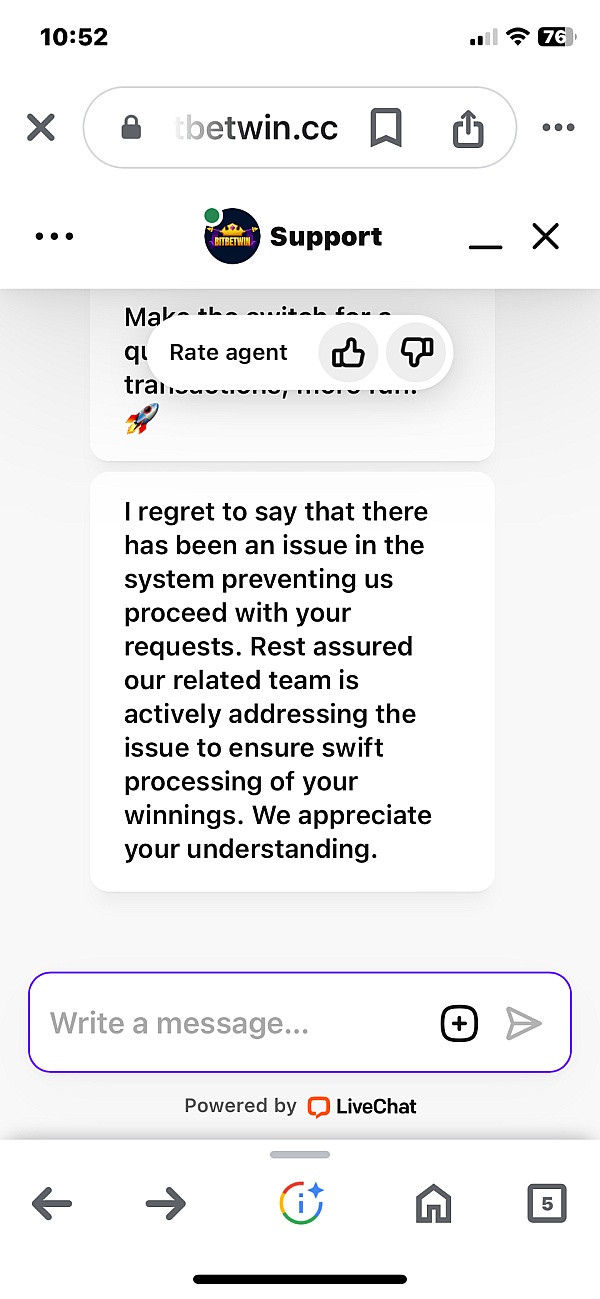Bookmark this page

[x=386, y=128]
